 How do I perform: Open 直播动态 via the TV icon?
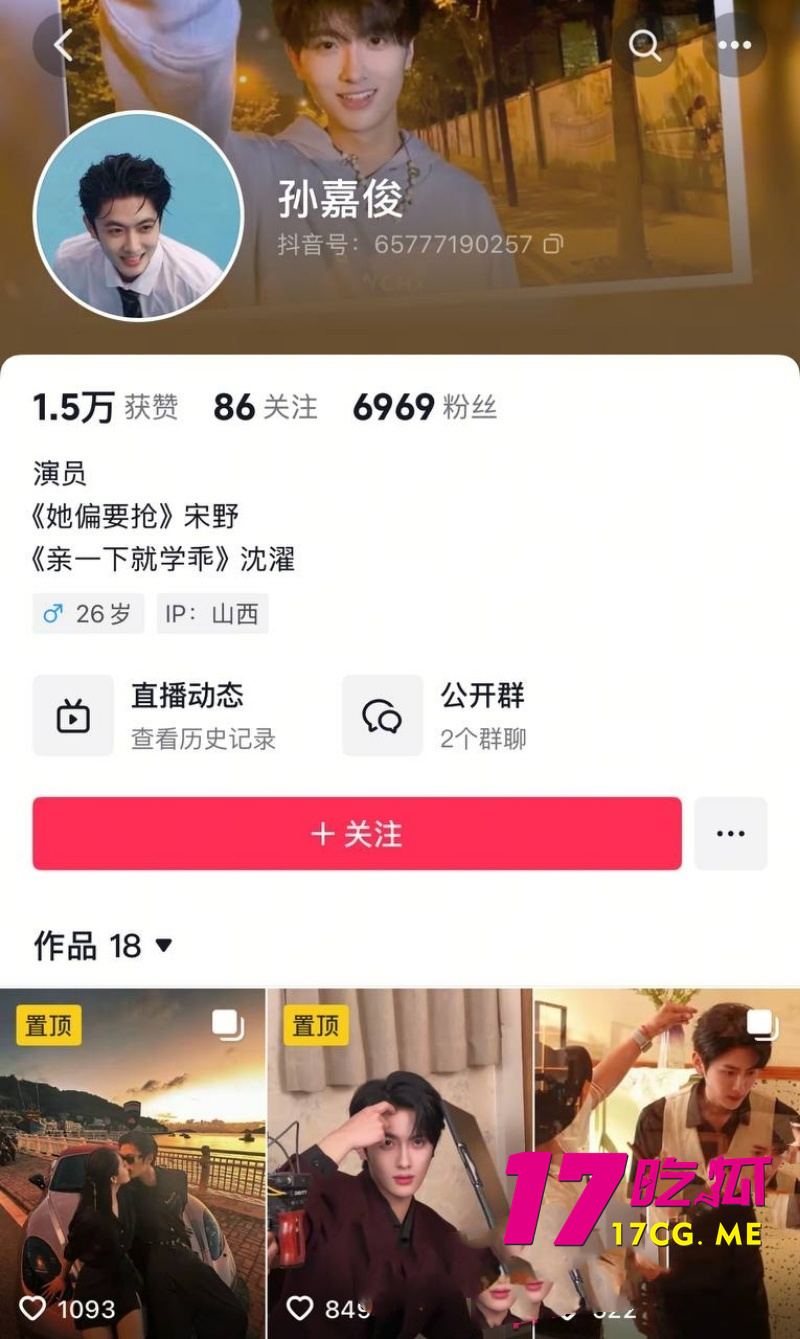tap(72, 716)
